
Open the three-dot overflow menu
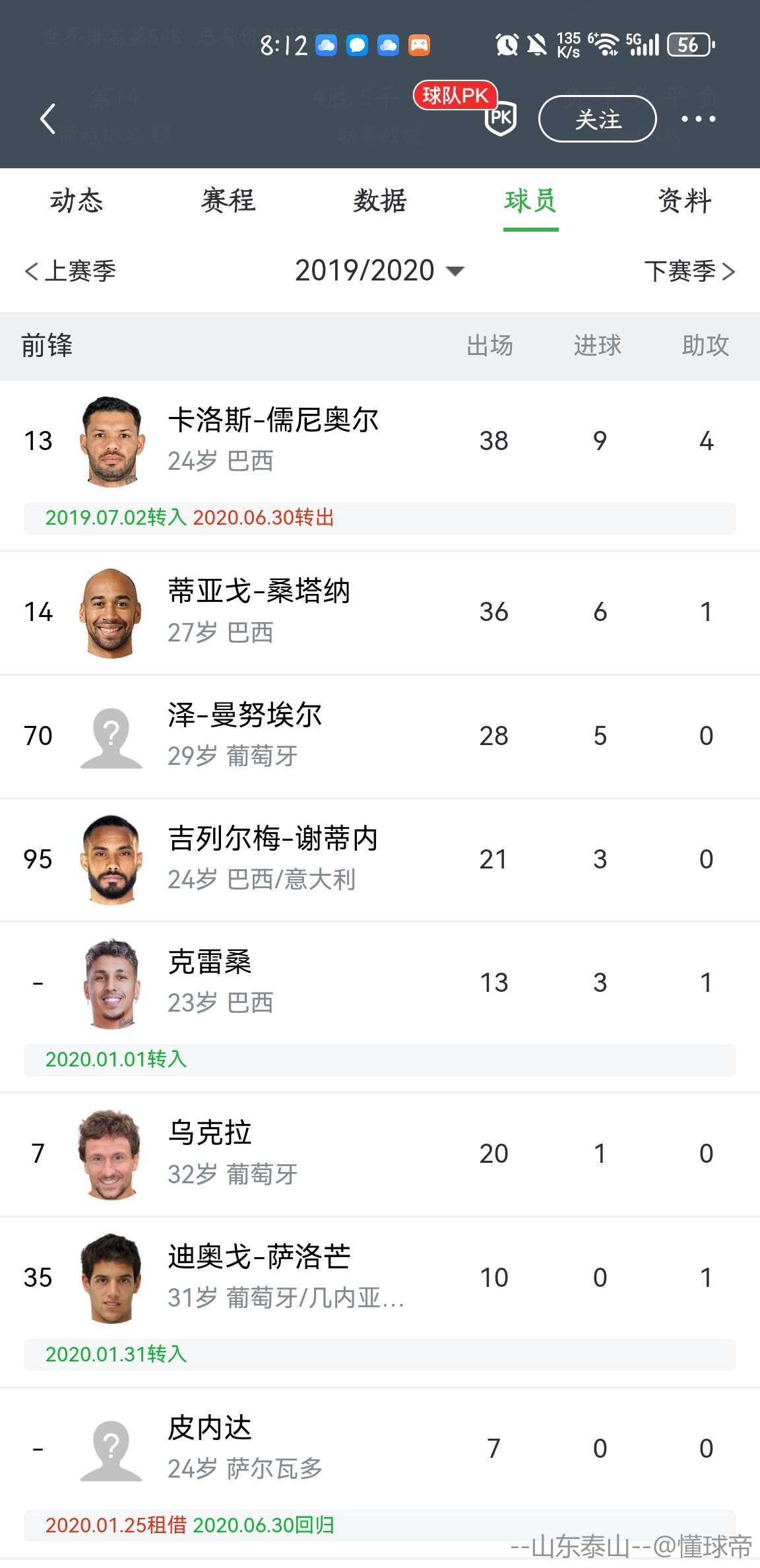698,119
